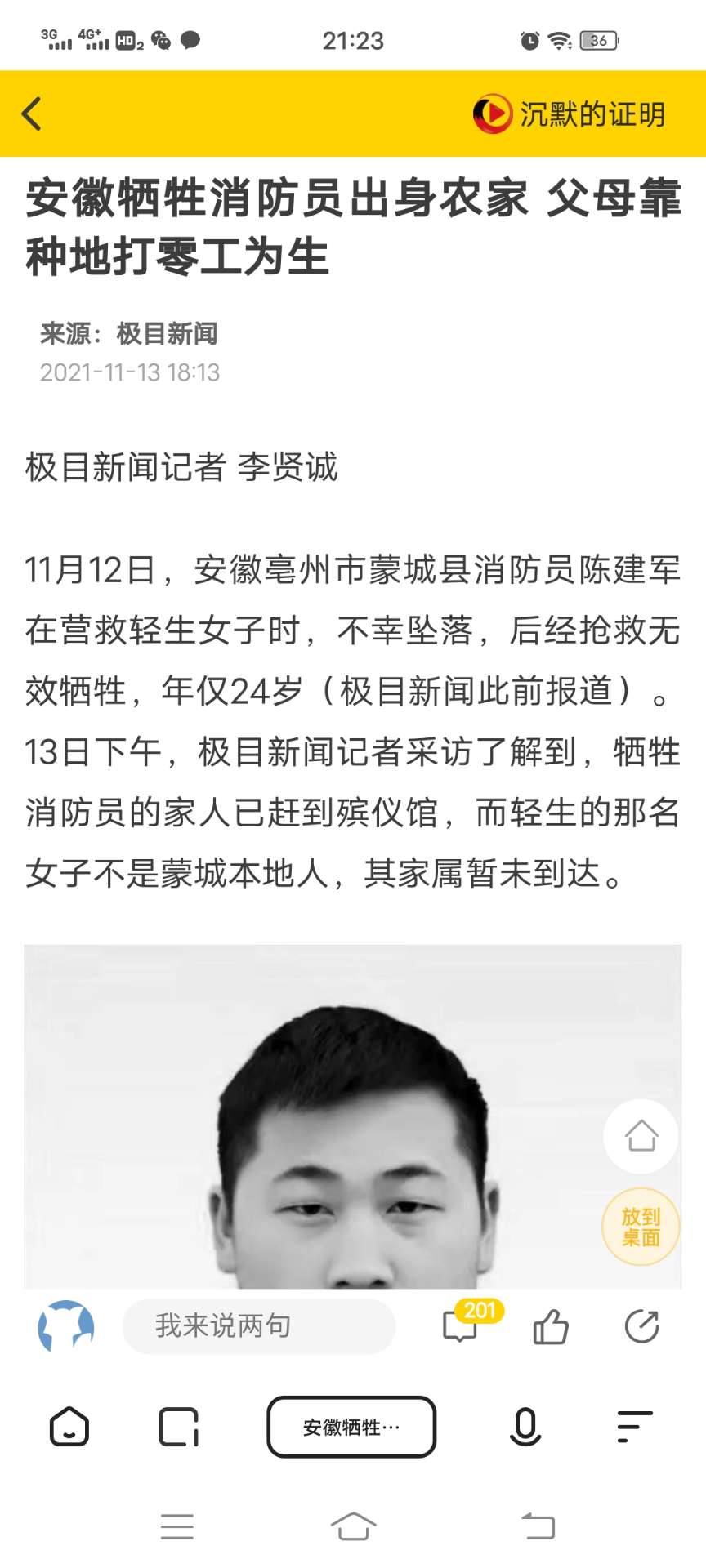The height and width of the screenshot is (1568, 706).
Task: Share this article
Action: 641,1326
